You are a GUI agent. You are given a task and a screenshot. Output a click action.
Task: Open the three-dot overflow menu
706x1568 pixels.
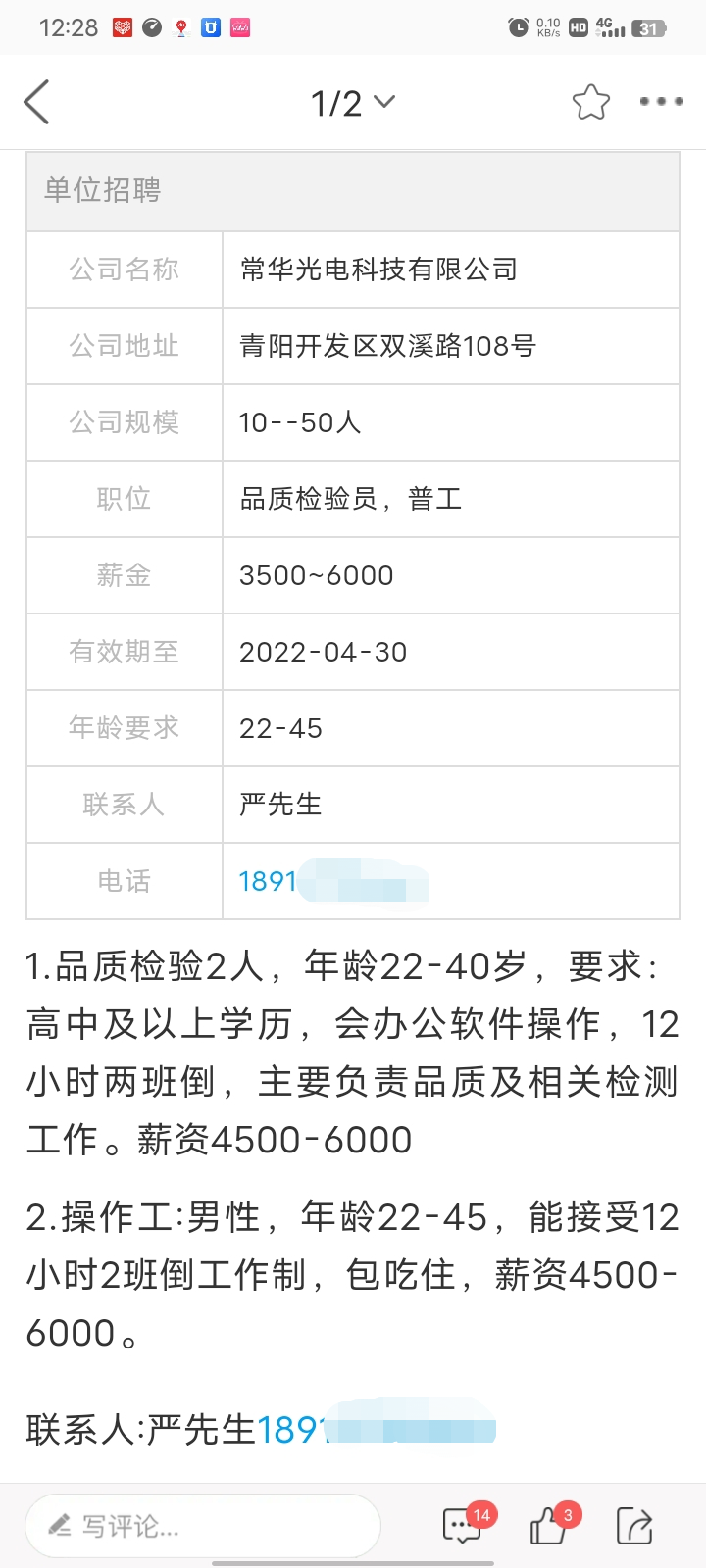click(x=661, y=101)
